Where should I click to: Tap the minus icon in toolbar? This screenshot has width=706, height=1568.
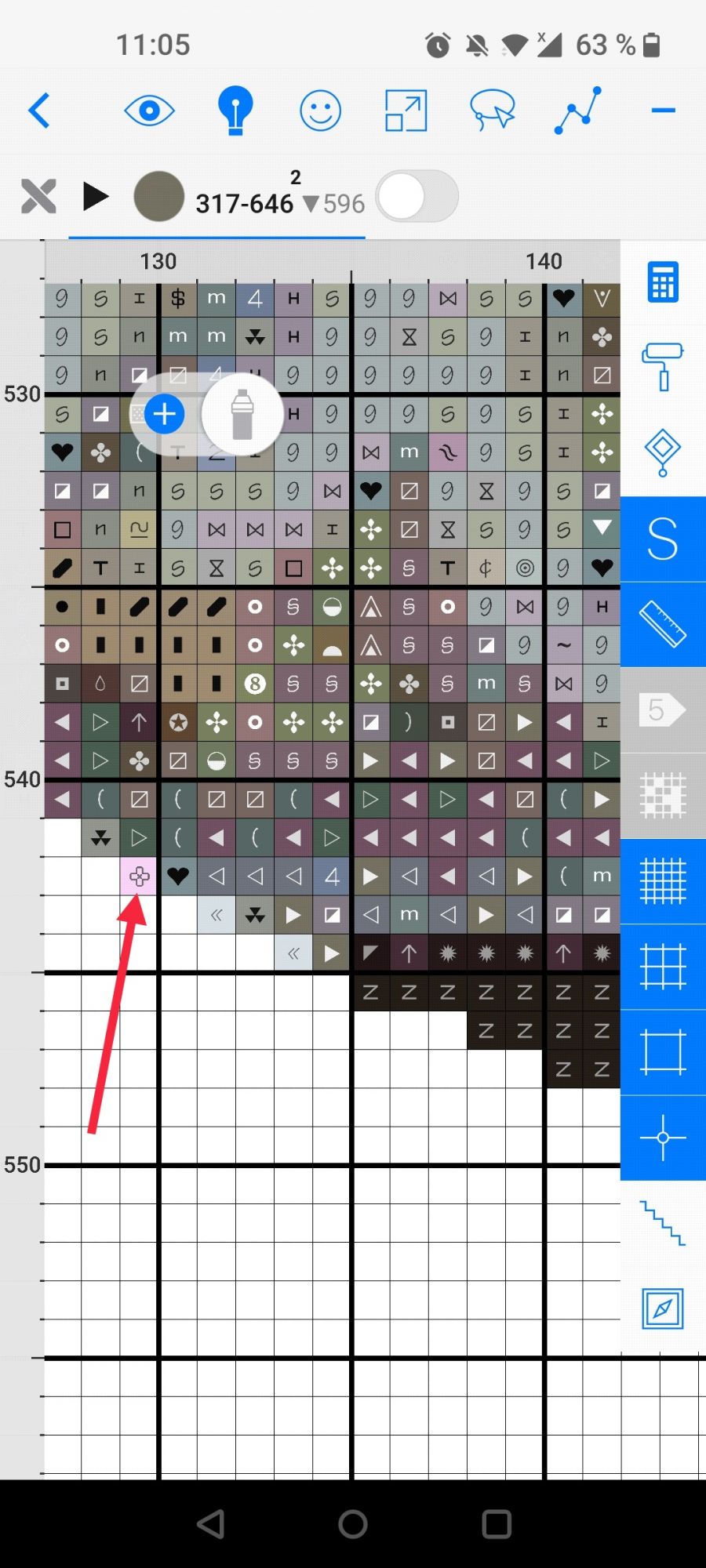[x=663, y=110]
